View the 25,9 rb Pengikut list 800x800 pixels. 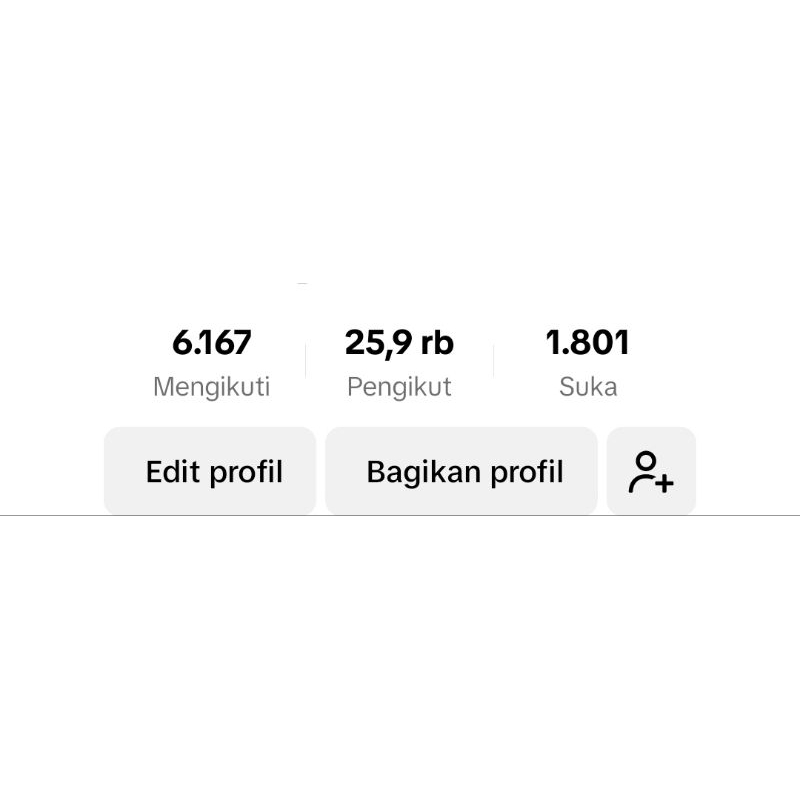coord(399,362)
